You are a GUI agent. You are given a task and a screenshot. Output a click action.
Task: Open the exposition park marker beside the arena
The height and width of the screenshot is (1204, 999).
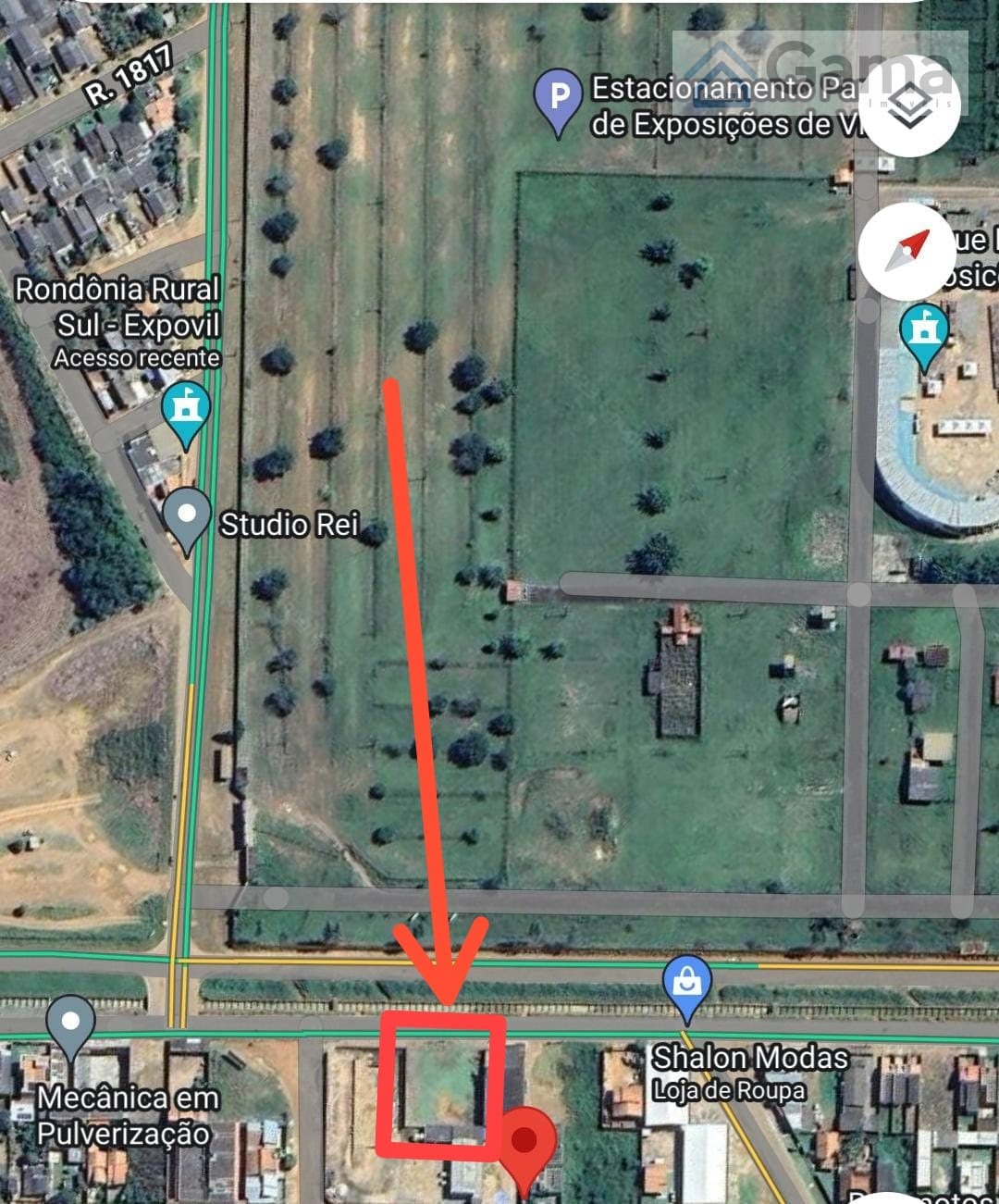pos(924,334)
